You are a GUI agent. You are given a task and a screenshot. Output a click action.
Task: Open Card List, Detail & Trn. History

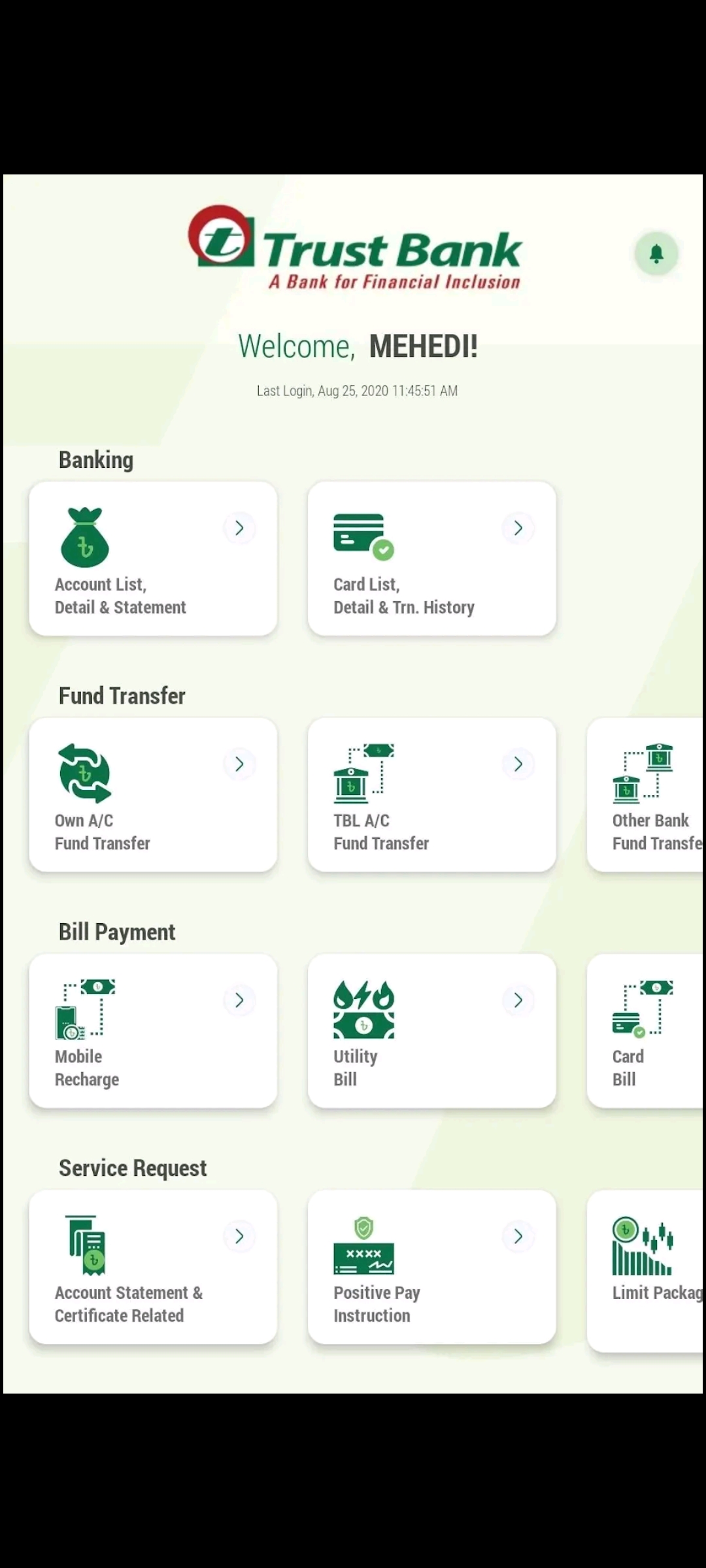pos(432,559)
